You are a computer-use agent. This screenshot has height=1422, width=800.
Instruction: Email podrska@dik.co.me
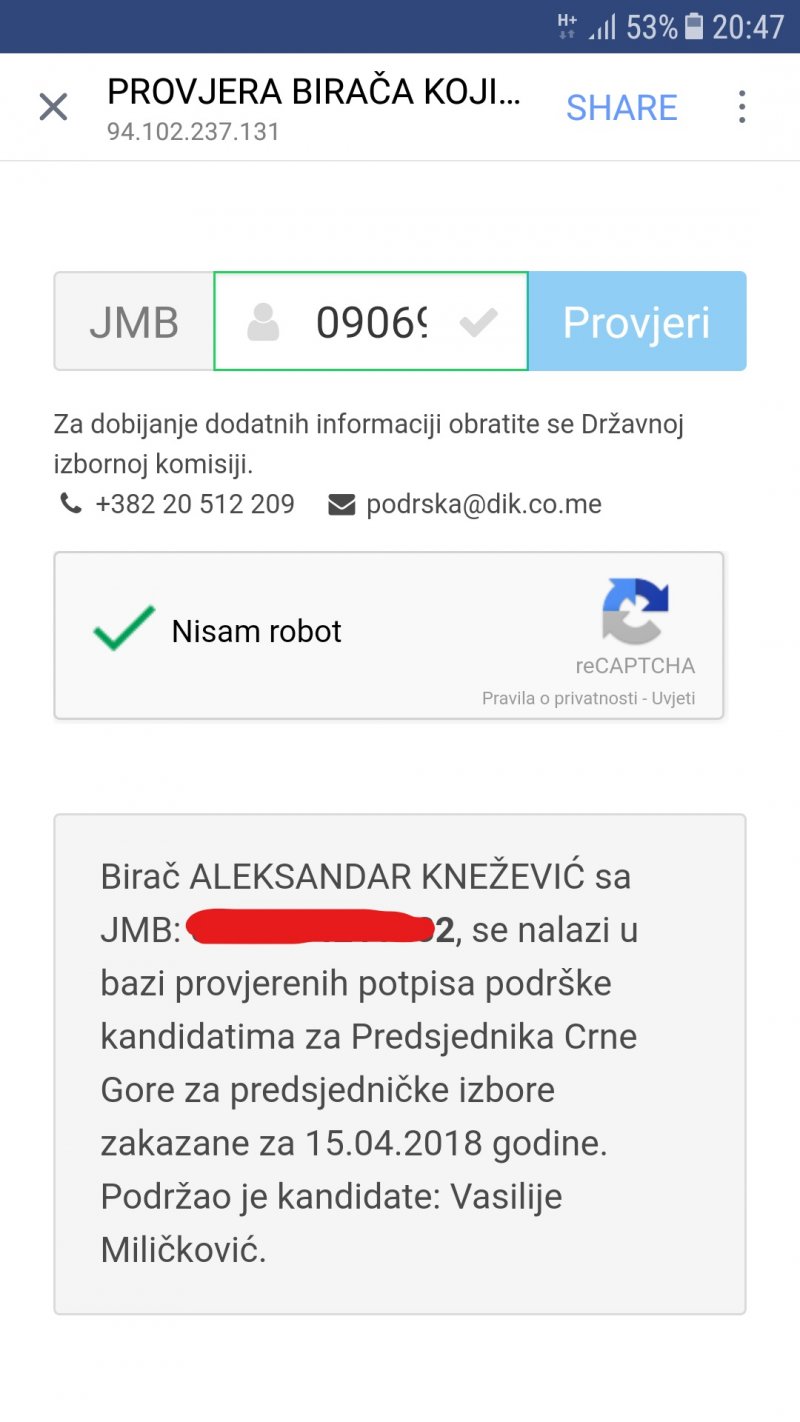pos(483,504)
